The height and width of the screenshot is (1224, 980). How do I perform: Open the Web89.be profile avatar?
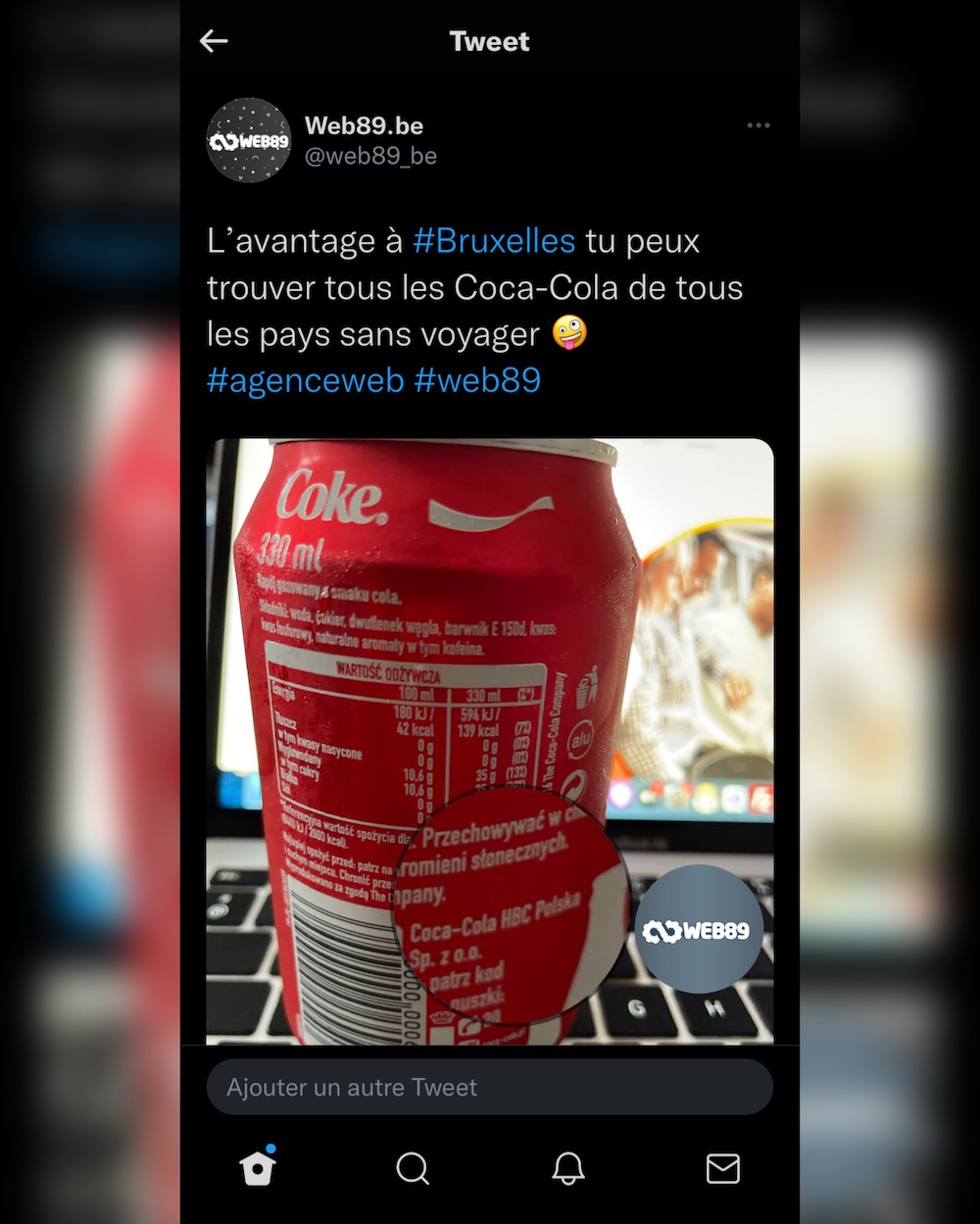(249, 140)
